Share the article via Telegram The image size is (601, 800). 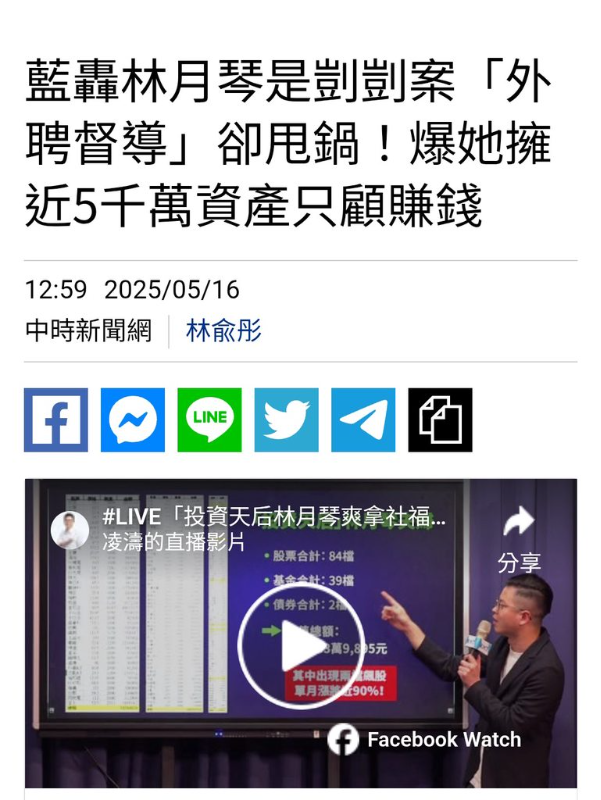(x=363, y=420)
